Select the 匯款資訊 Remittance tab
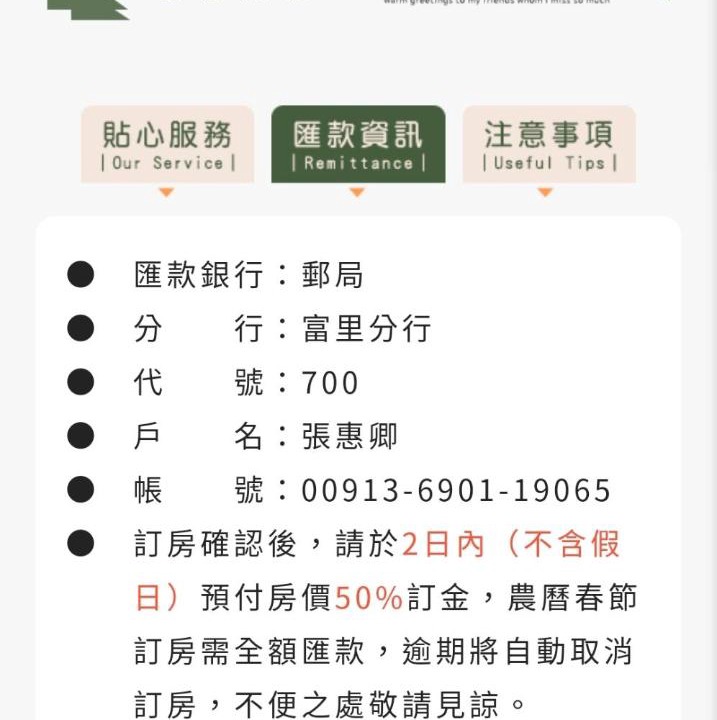The height and width of the screenshot is (720, 717). pos(358,145)
